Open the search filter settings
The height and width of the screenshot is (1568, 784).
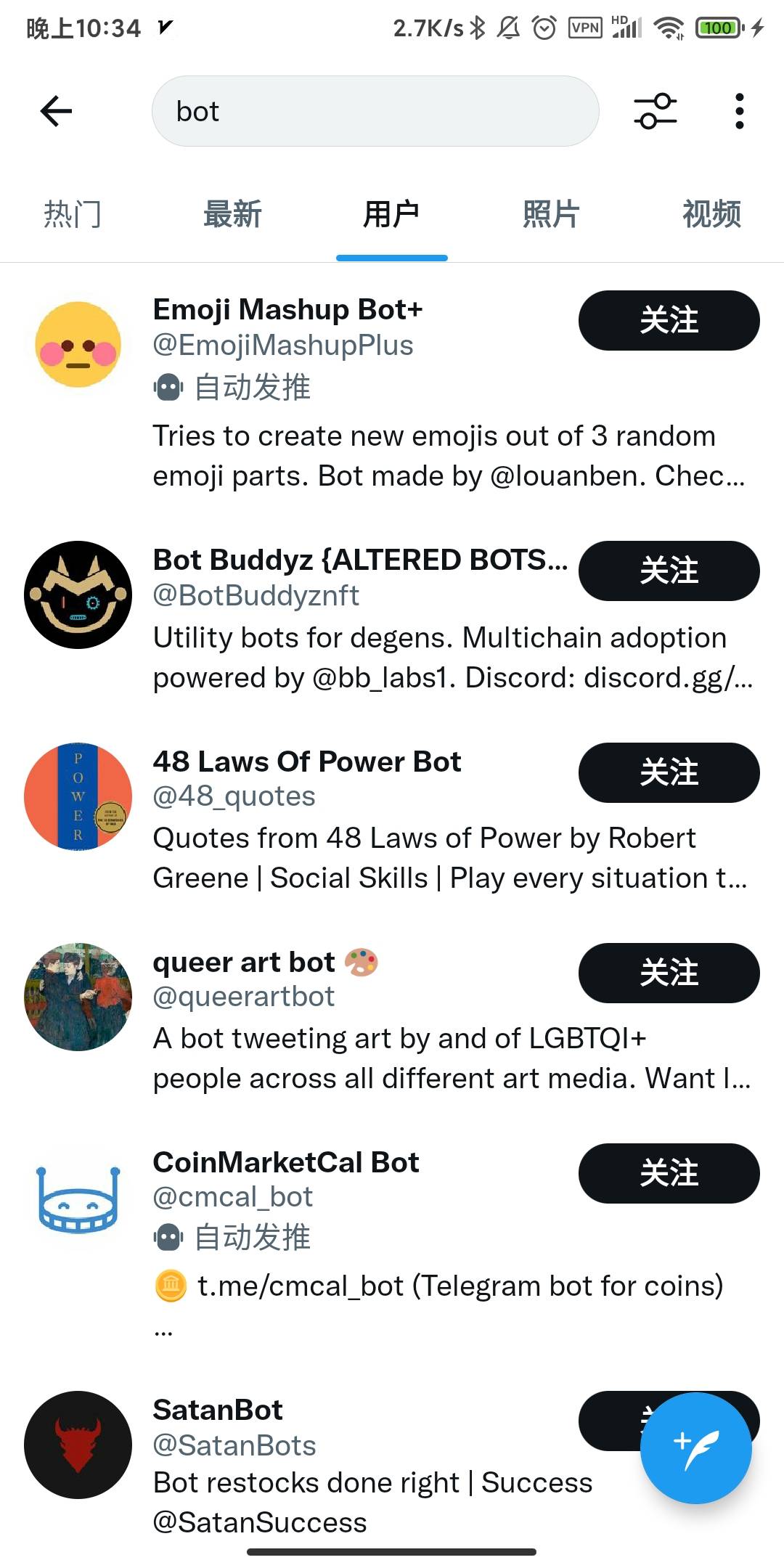(655, 111)
